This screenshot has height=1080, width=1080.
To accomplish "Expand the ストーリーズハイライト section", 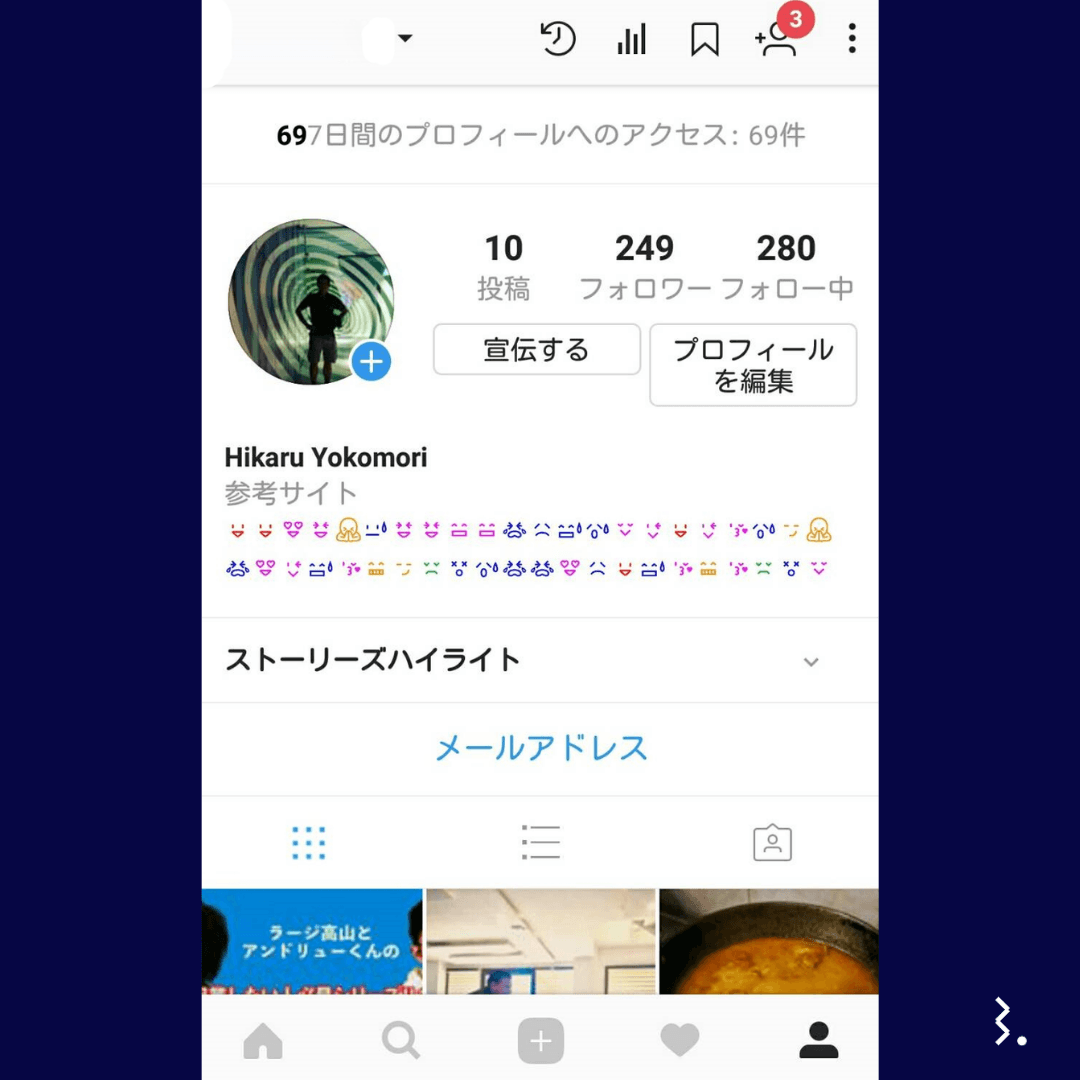I will click(x=811, y=661).
